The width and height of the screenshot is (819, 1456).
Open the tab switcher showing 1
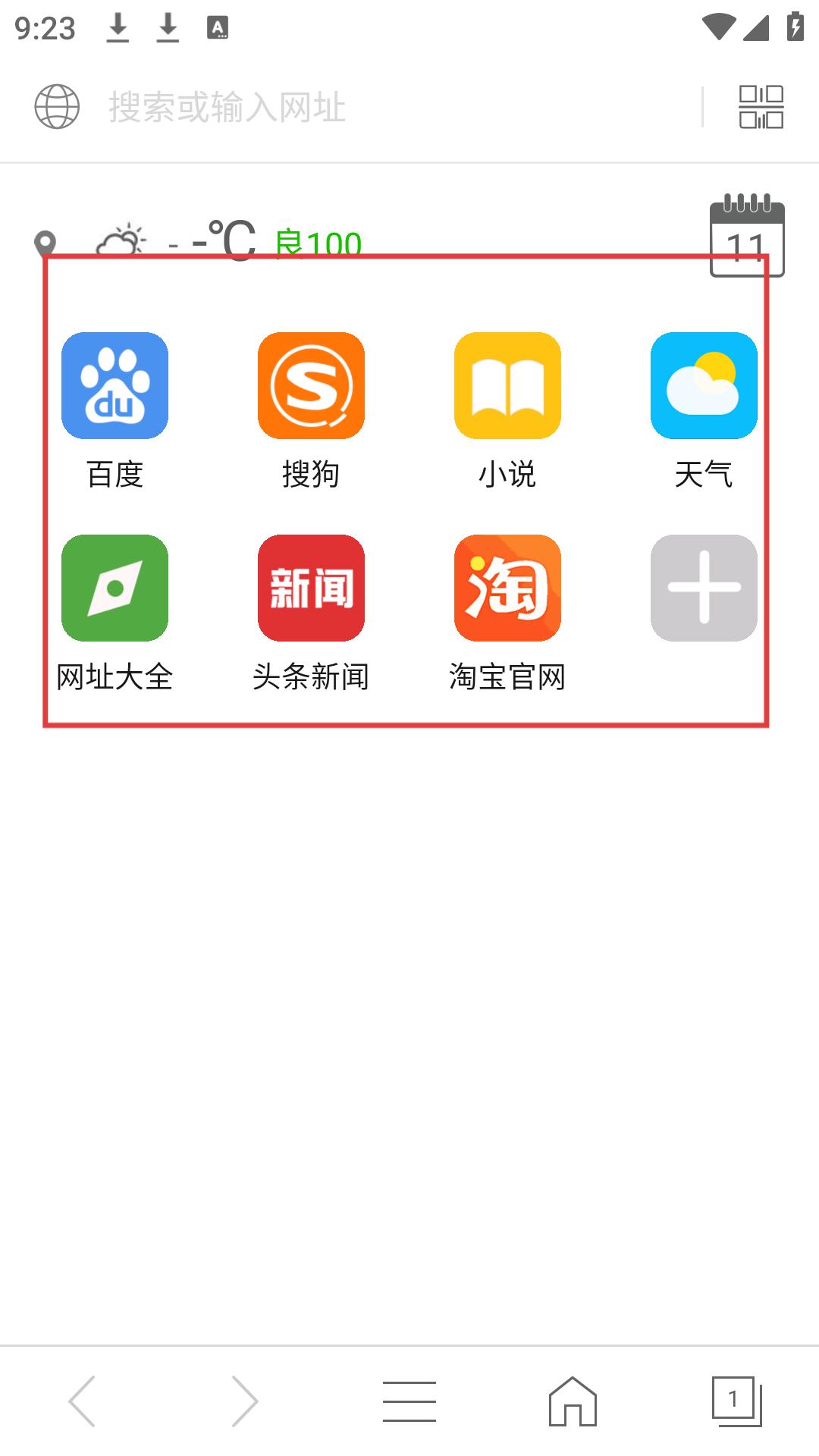click(x=736, y=1401)
